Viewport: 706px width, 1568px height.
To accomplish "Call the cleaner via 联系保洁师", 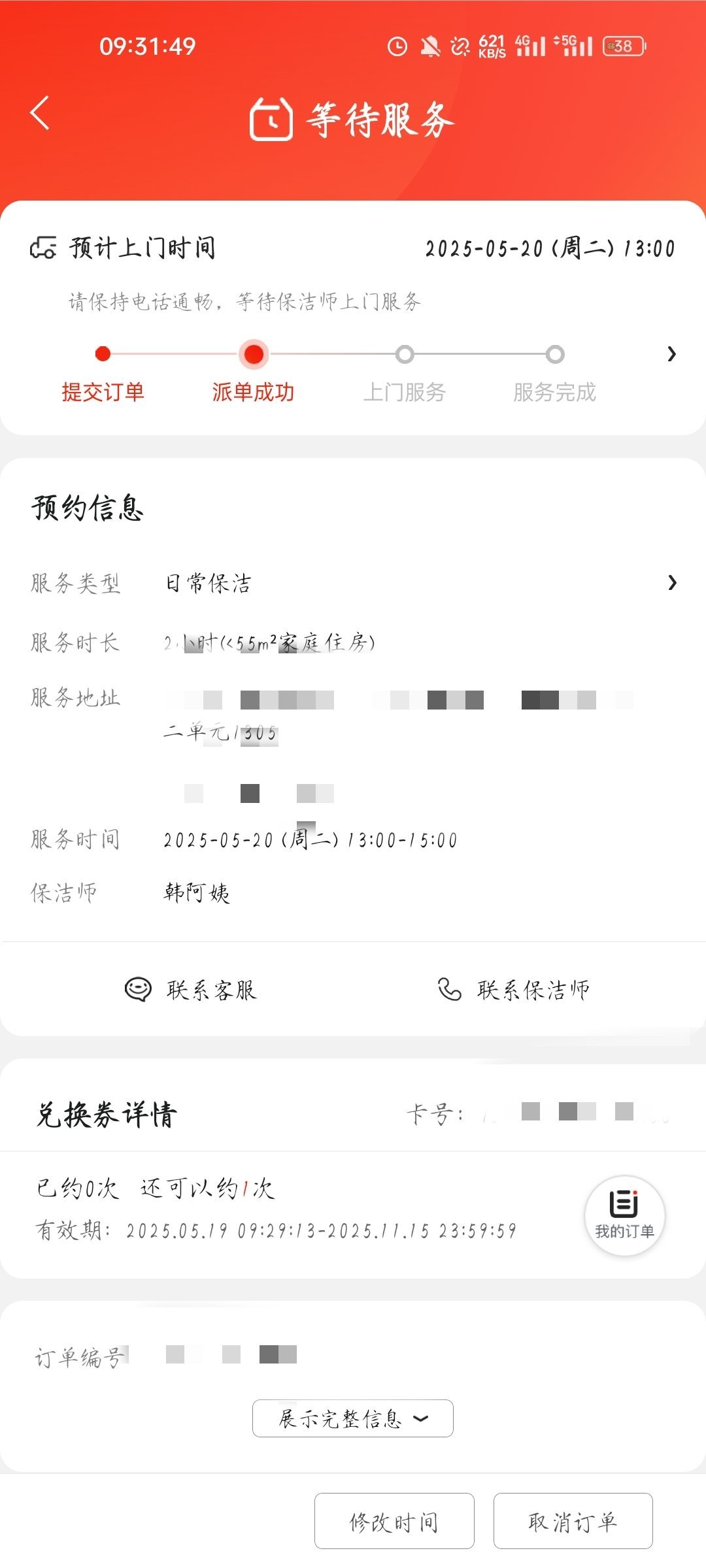I will click(x=514, y=990).
